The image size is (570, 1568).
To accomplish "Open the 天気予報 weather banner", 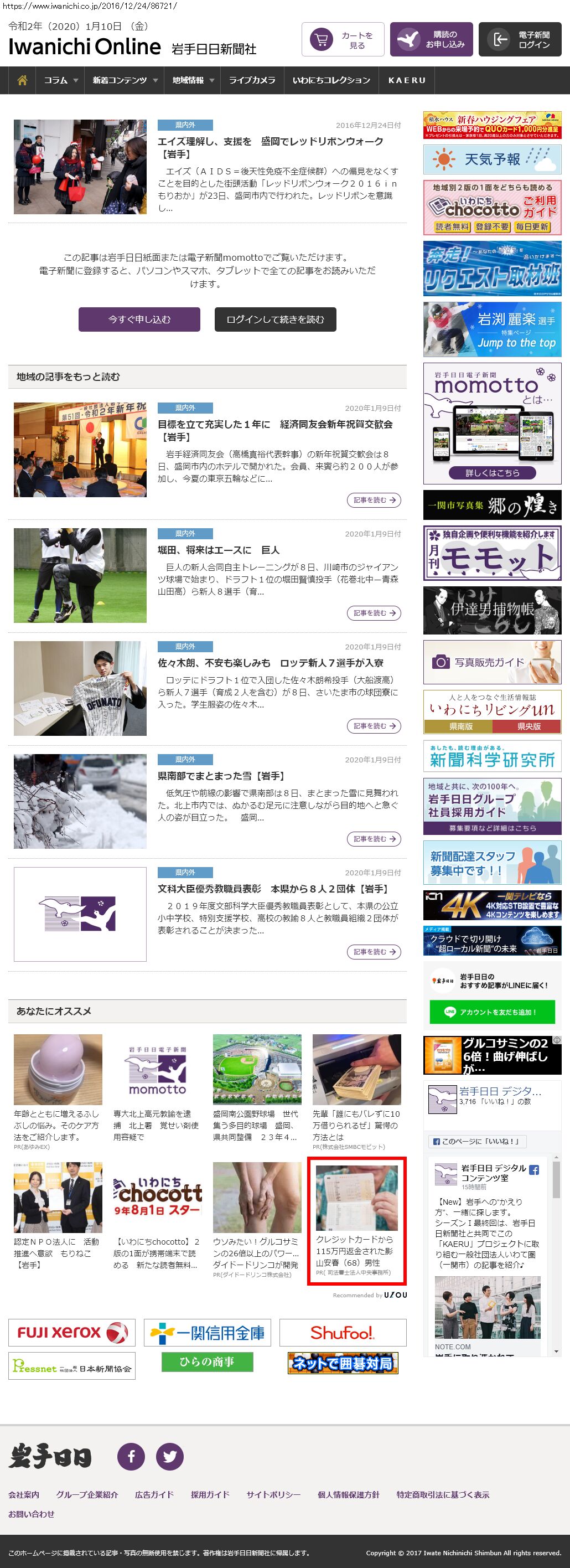I will [x=492, y=159].
